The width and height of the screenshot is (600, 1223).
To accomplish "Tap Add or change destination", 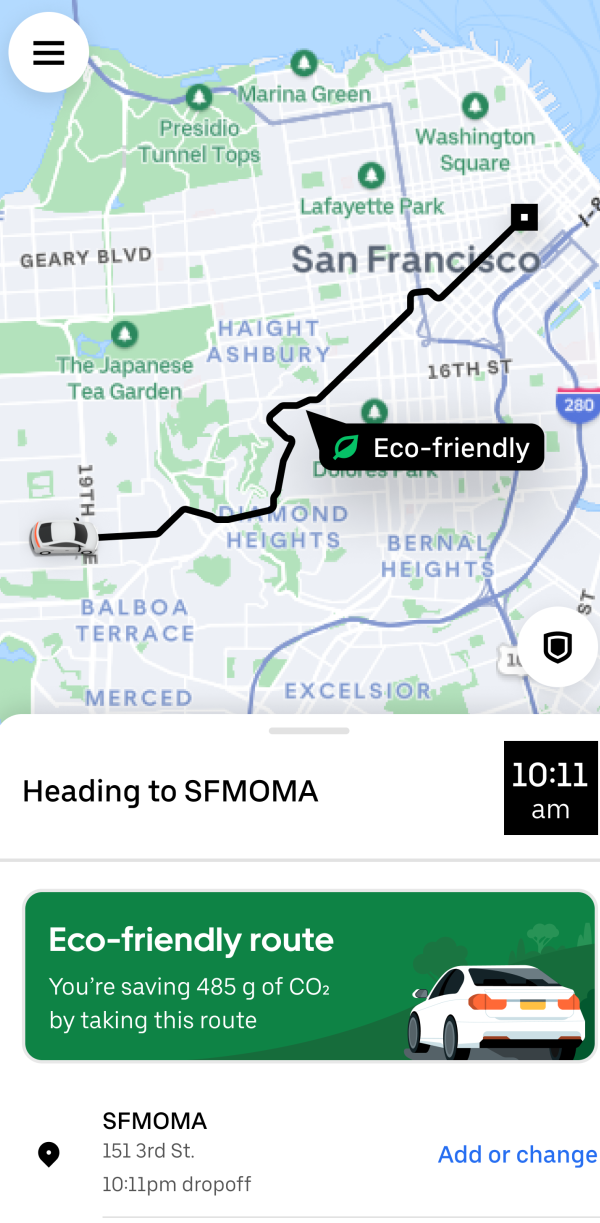I will coord(517,1155).
